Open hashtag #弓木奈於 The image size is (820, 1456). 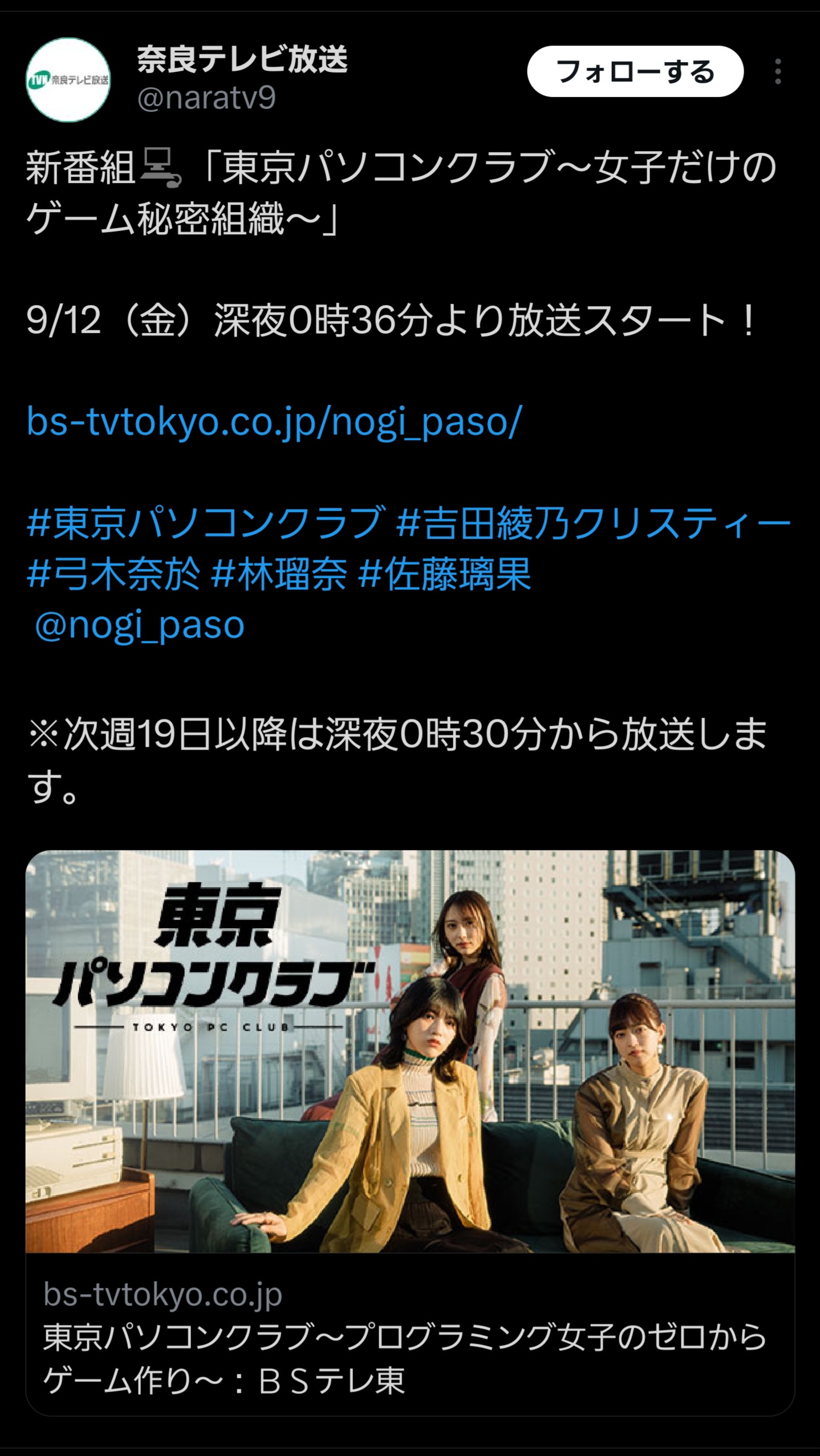[113, 574]
